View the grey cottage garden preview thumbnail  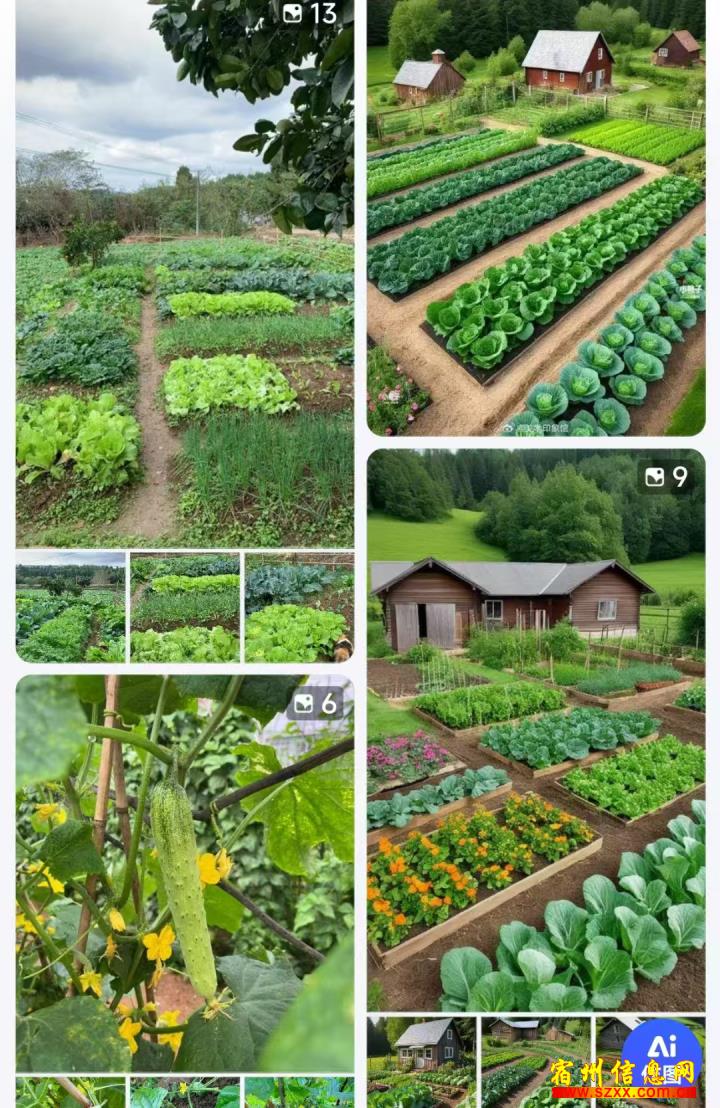tap(421, 1060)
